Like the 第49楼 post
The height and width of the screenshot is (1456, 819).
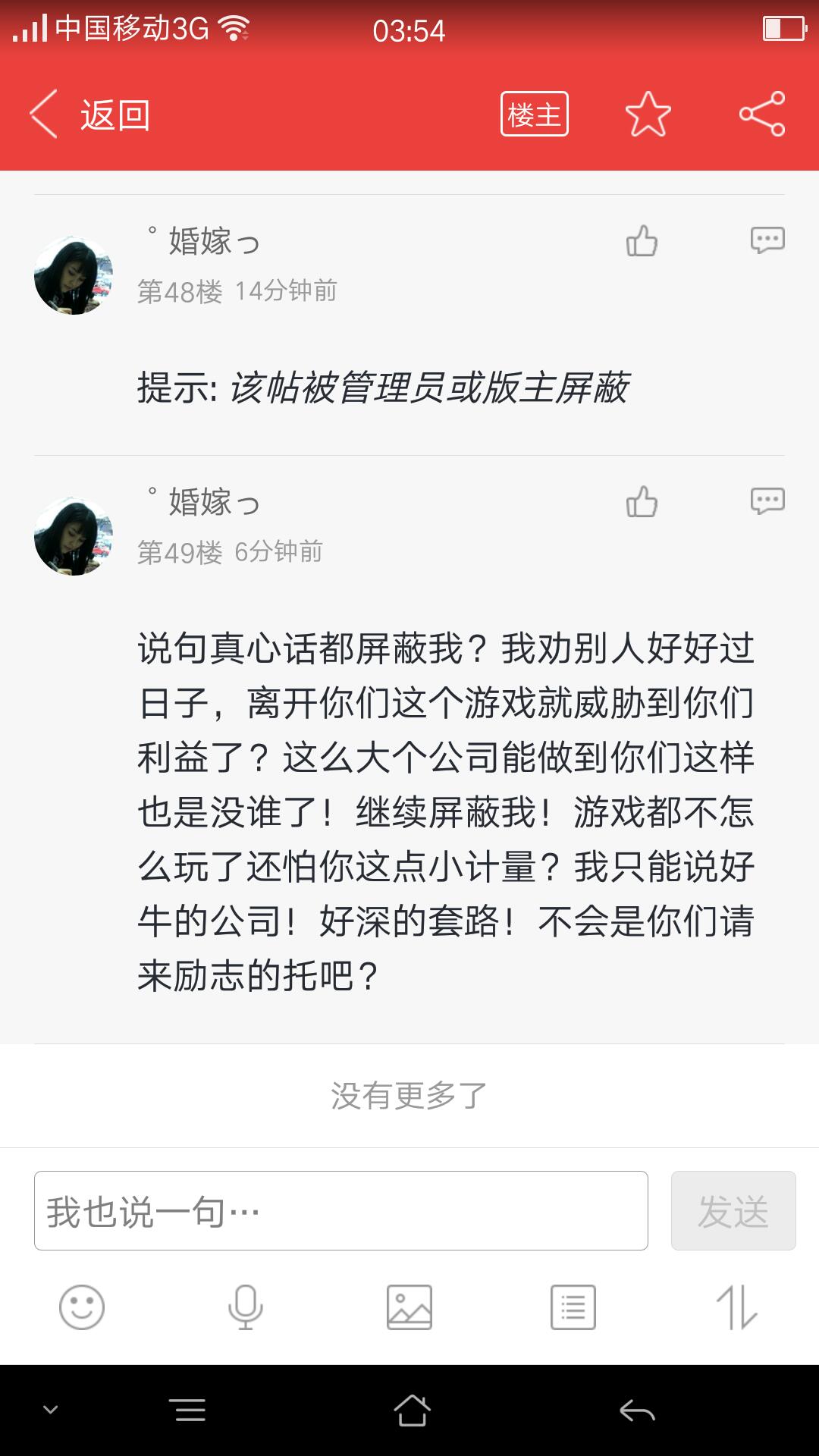pos(642,502)
